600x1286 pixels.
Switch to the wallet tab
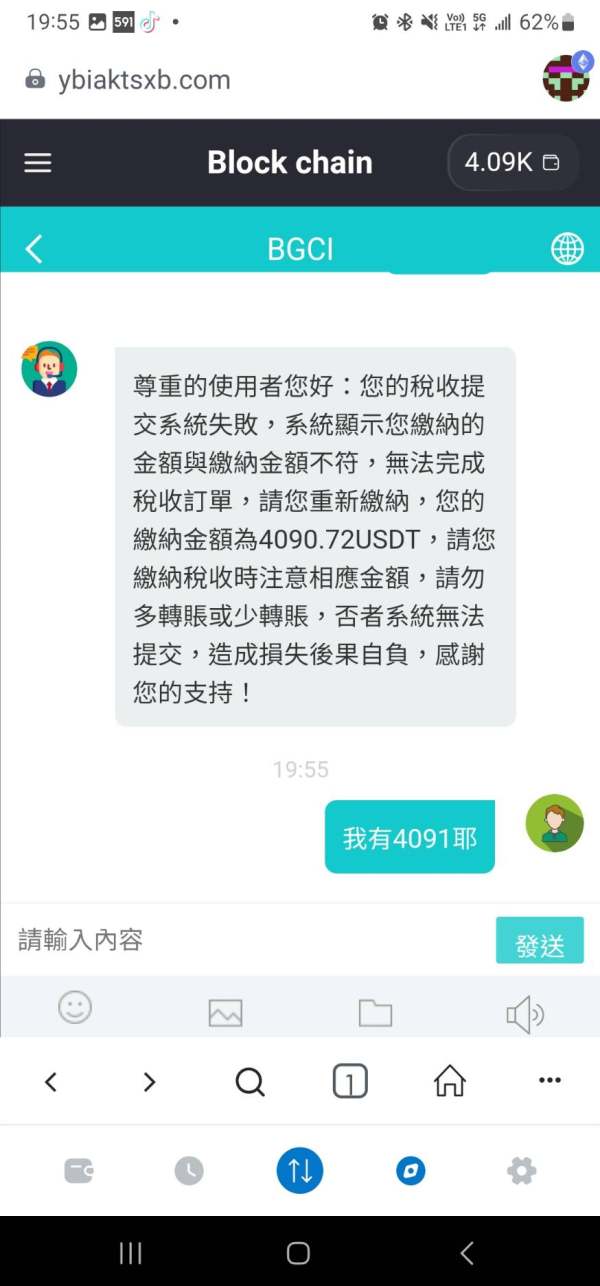(79, 1171)
